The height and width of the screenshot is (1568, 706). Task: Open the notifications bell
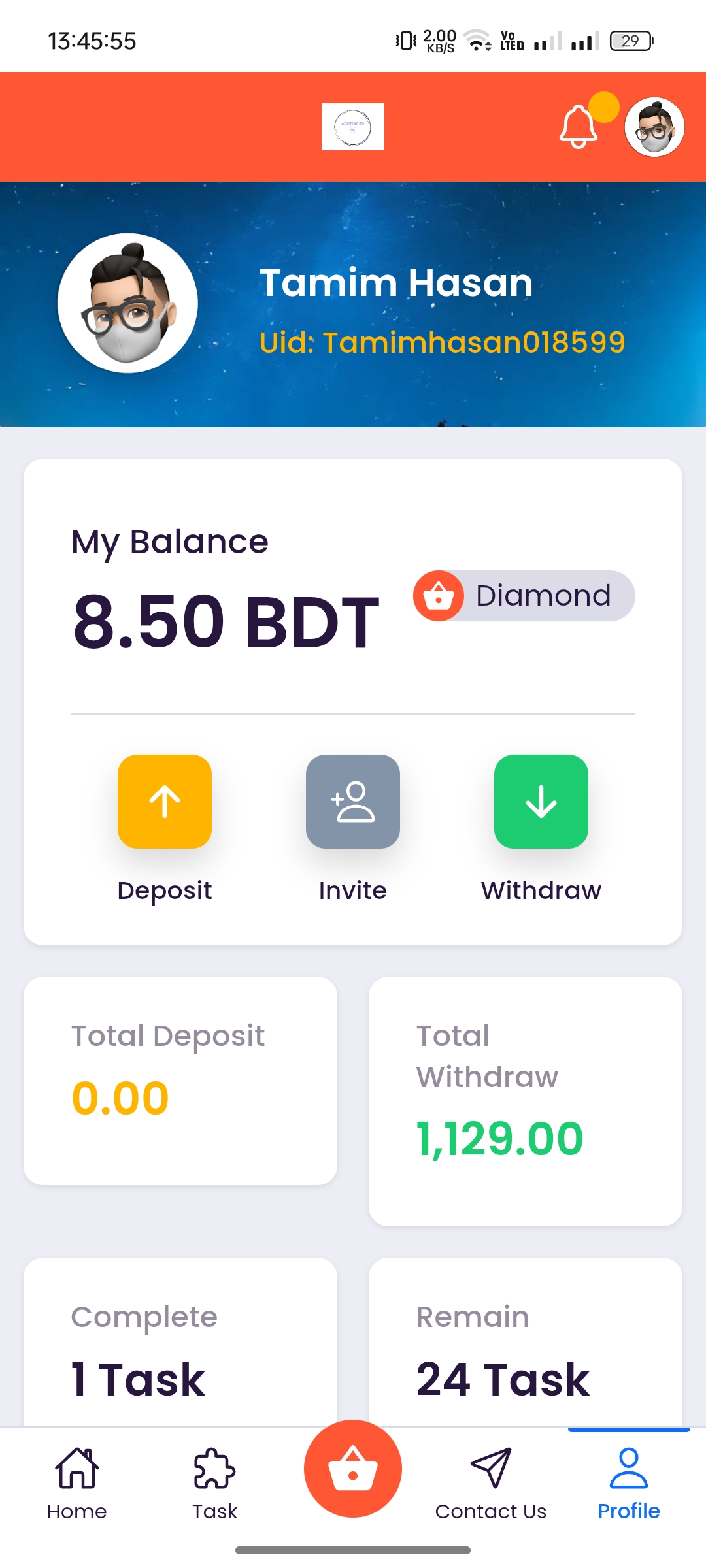click(579, 125)
